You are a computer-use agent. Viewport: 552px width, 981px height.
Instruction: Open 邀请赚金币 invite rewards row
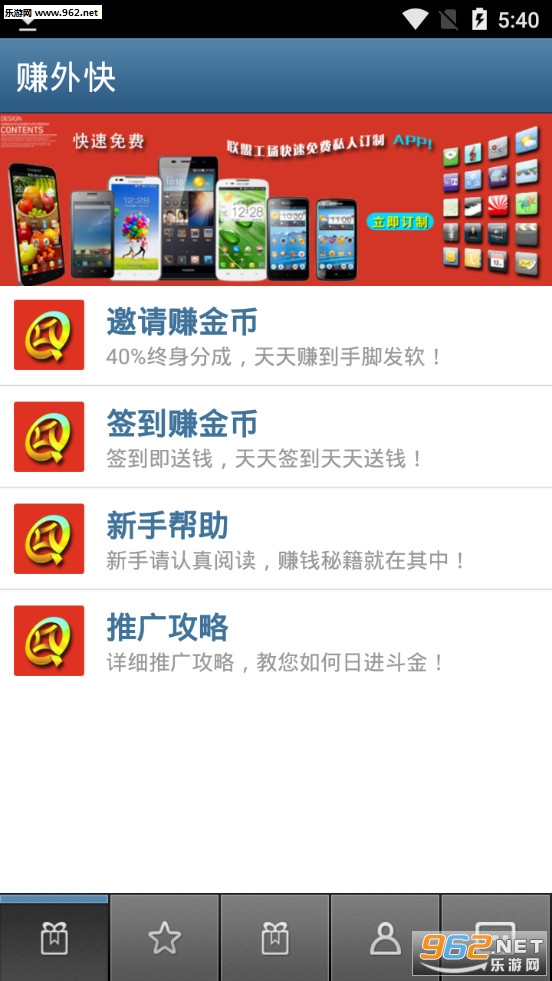coord(276,335)
